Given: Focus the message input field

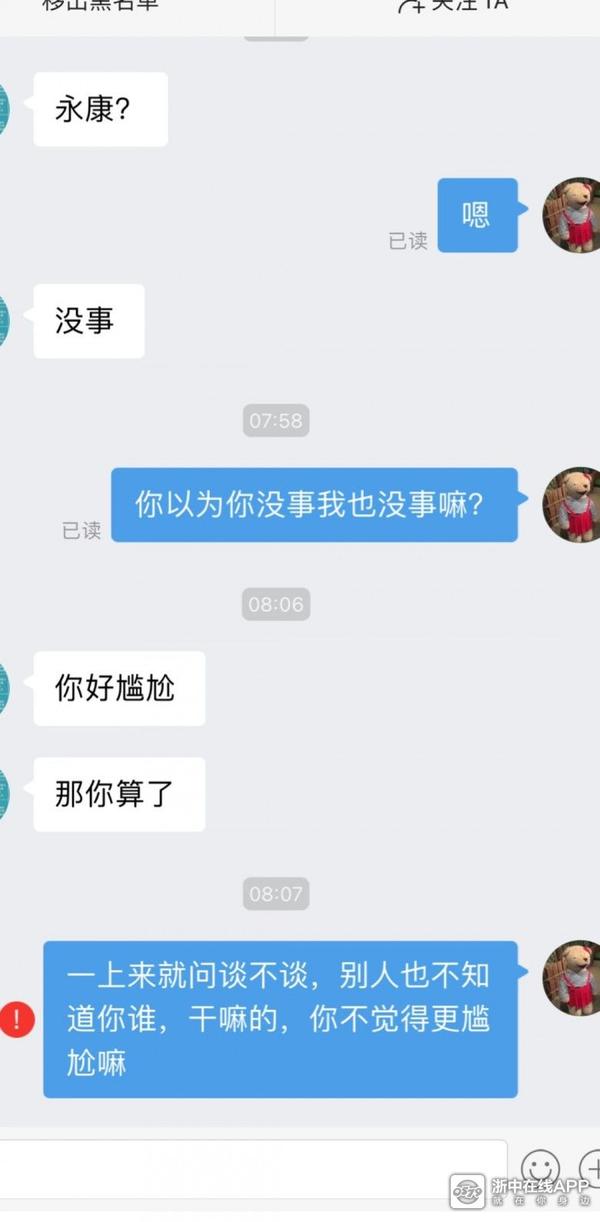Looking at the screenshot, I should tap(250, 1168).
